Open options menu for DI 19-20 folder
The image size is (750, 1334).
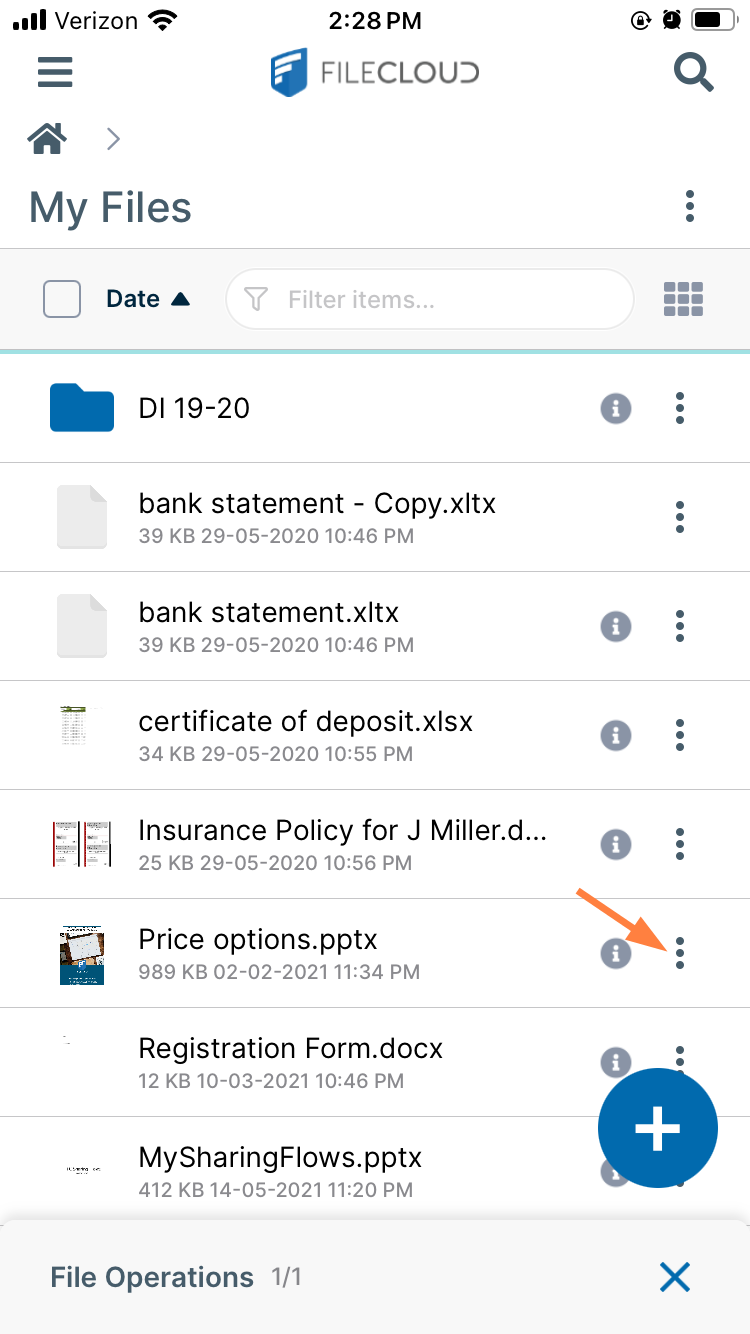680,408
